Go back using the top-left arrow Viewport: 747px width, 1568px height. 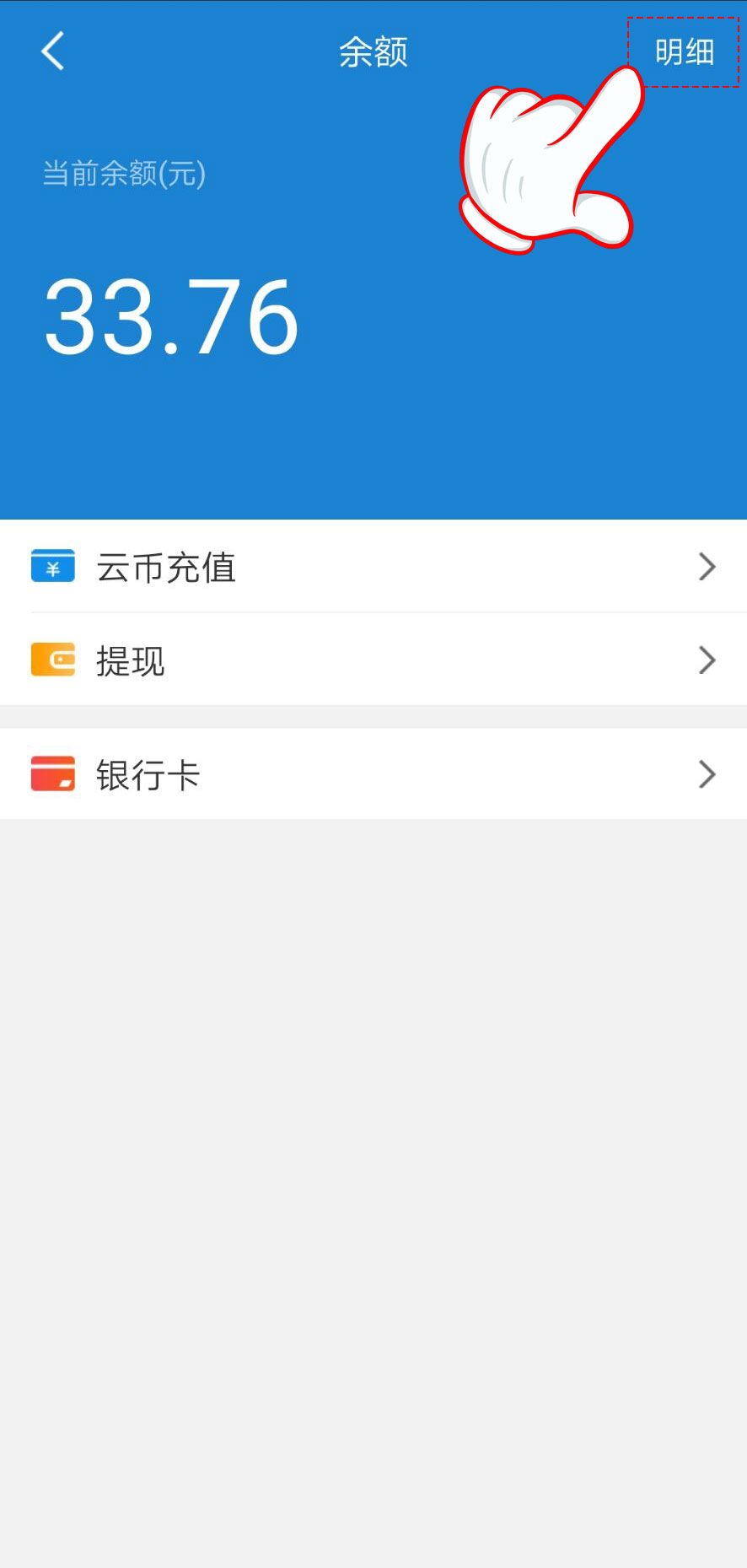point(52,51)
